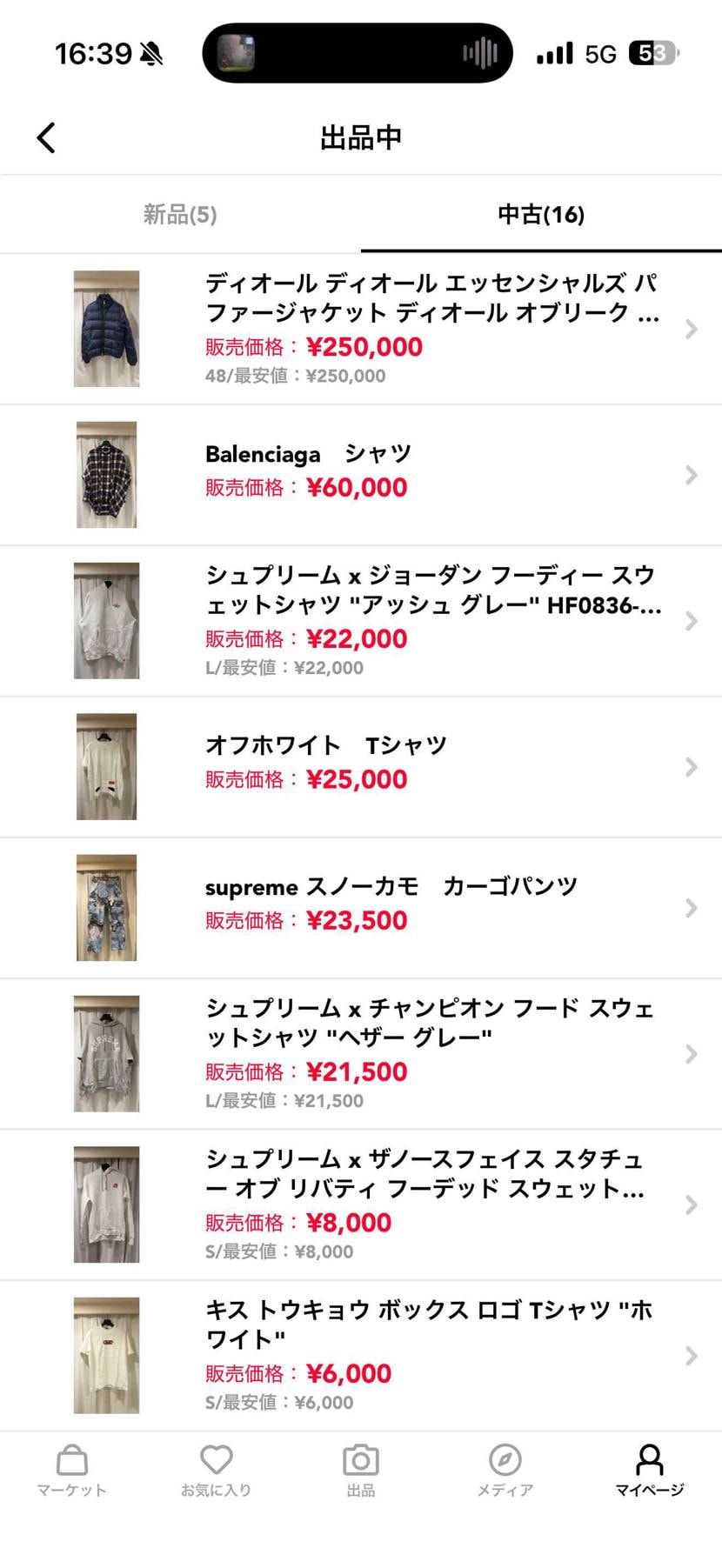Tap the signal strength bars in the status bar
Image resolution: width=722 pixels, height=1568 pixels.
click(x=553, y=52)
